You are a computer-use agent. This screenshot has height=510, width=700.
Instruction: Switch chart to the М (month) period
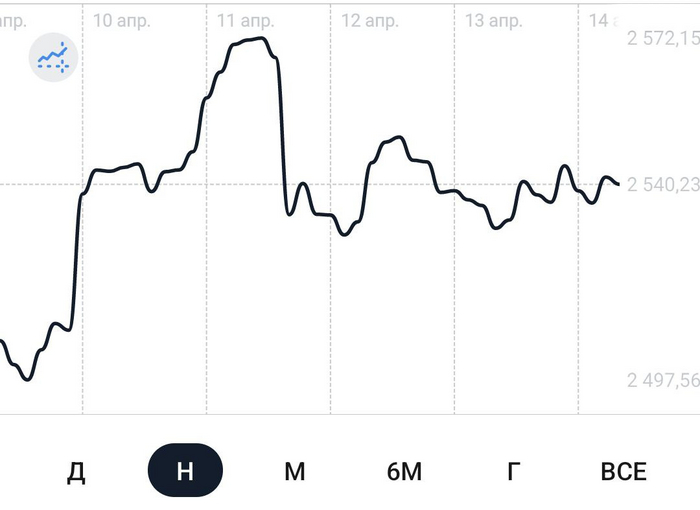pos(294,471)
